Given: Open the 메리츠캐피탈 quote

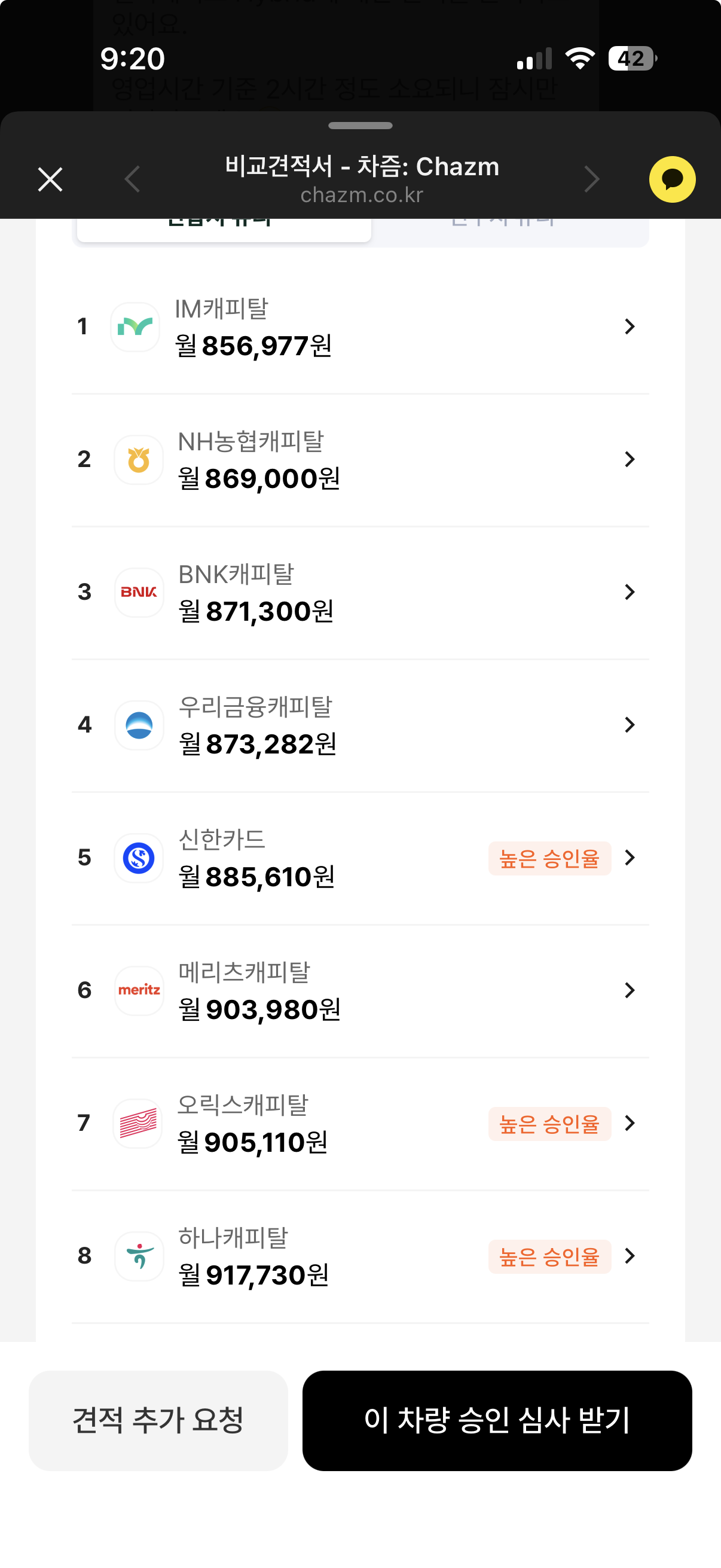Looking at the screenshot, I should point(359,991).
